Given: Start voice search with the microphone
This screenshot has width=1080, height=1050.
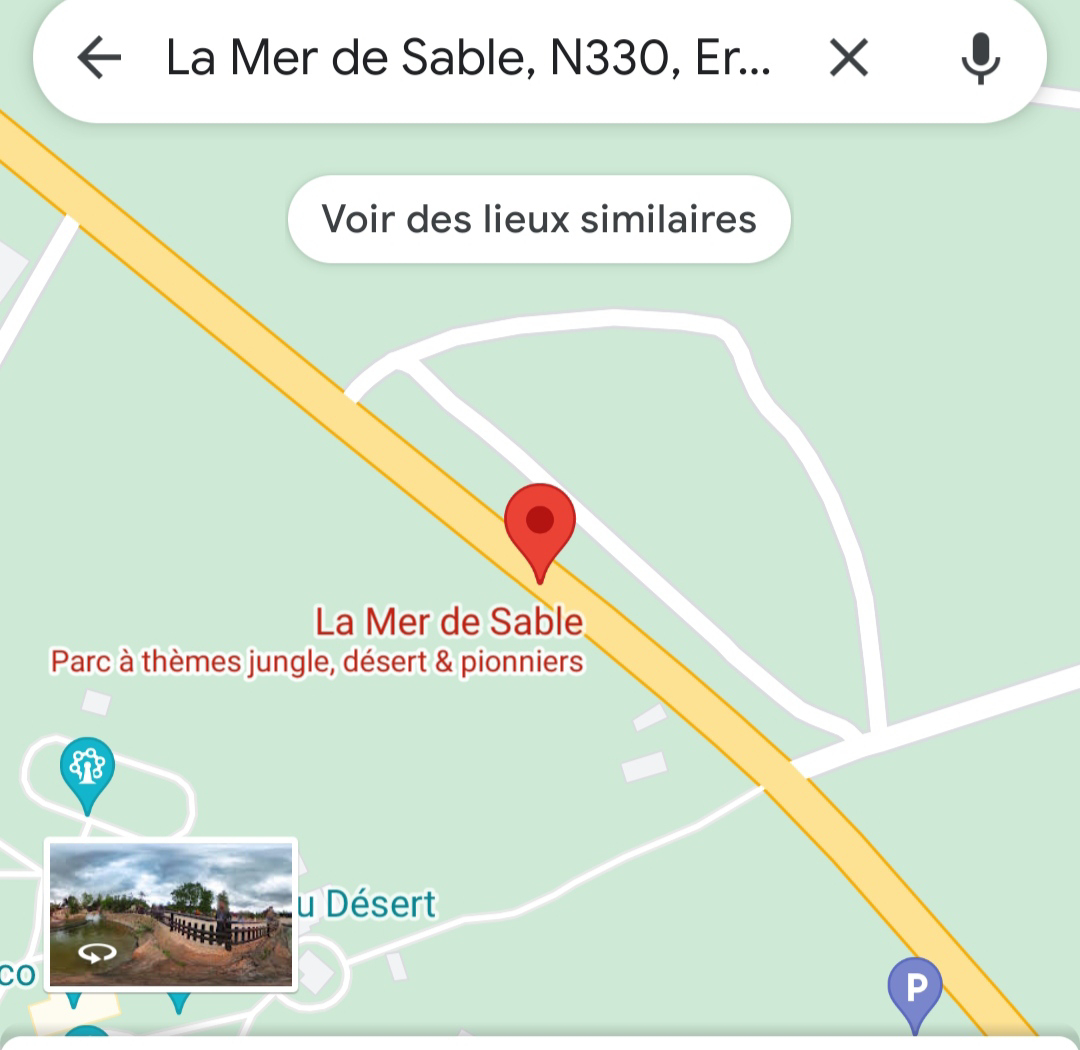Looking at the screenshot, I should pyautogui.click(x=980, y=58).
